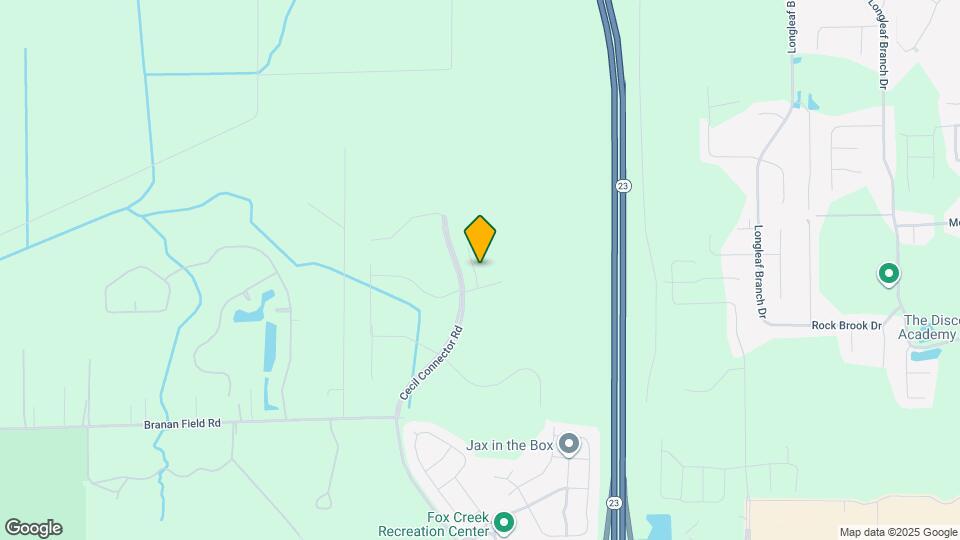960x540 pixels.
Task: Open the Jax in the Box place marker
Action: click(x=569, y=442)
